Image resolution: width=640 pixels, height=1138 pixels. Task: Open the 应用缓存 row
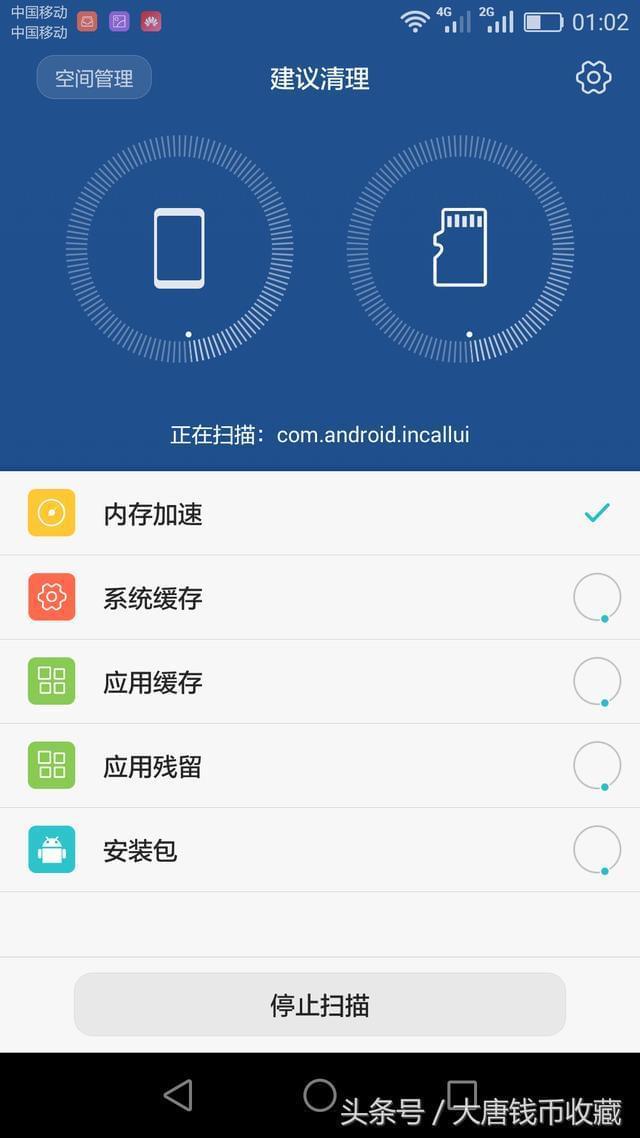(320, 682)
